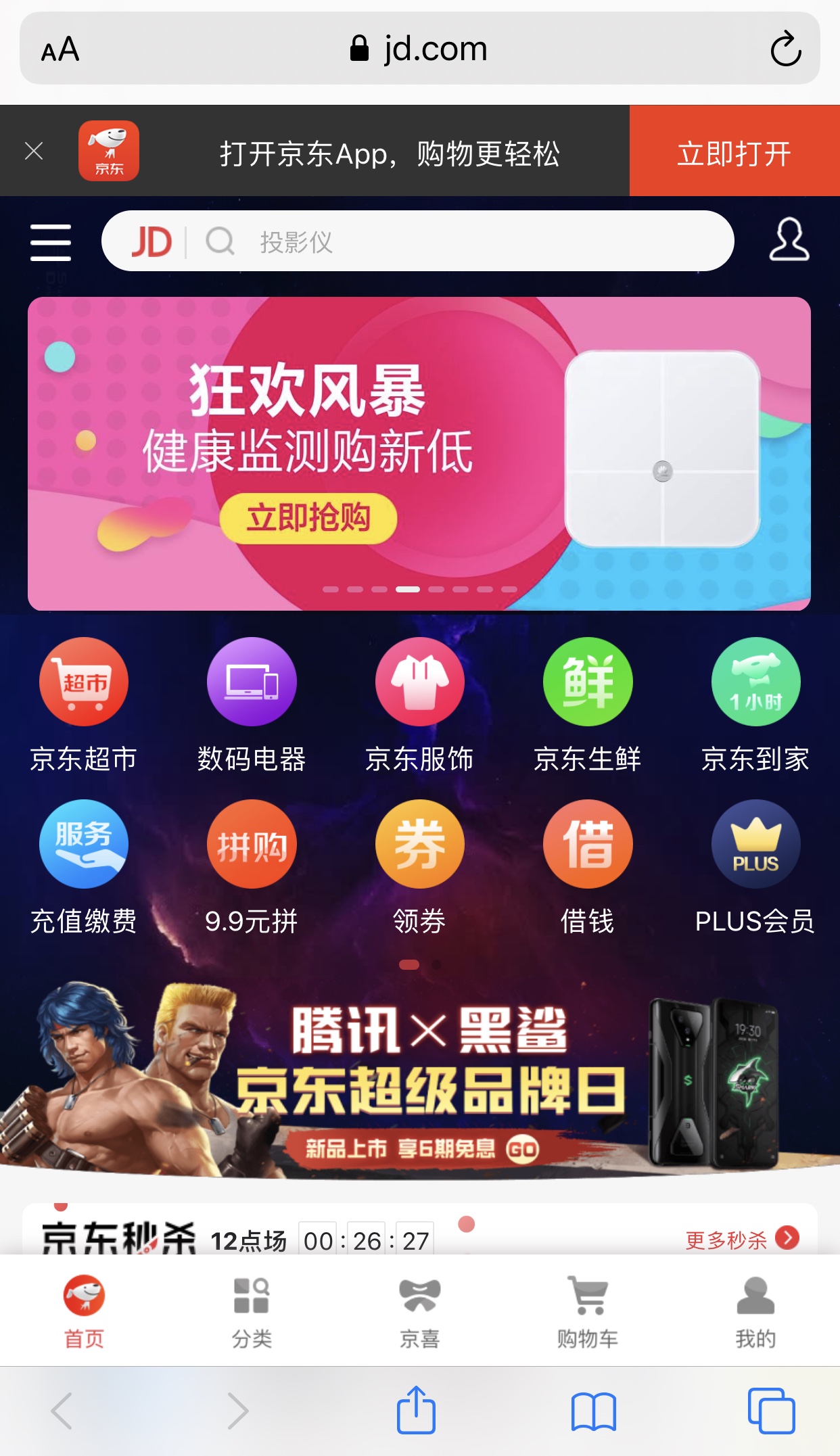Image resolution: width=840 pixels, height=1456 pixels.
Task: Open 京东超市 category
Action: (x=84, y=705)
